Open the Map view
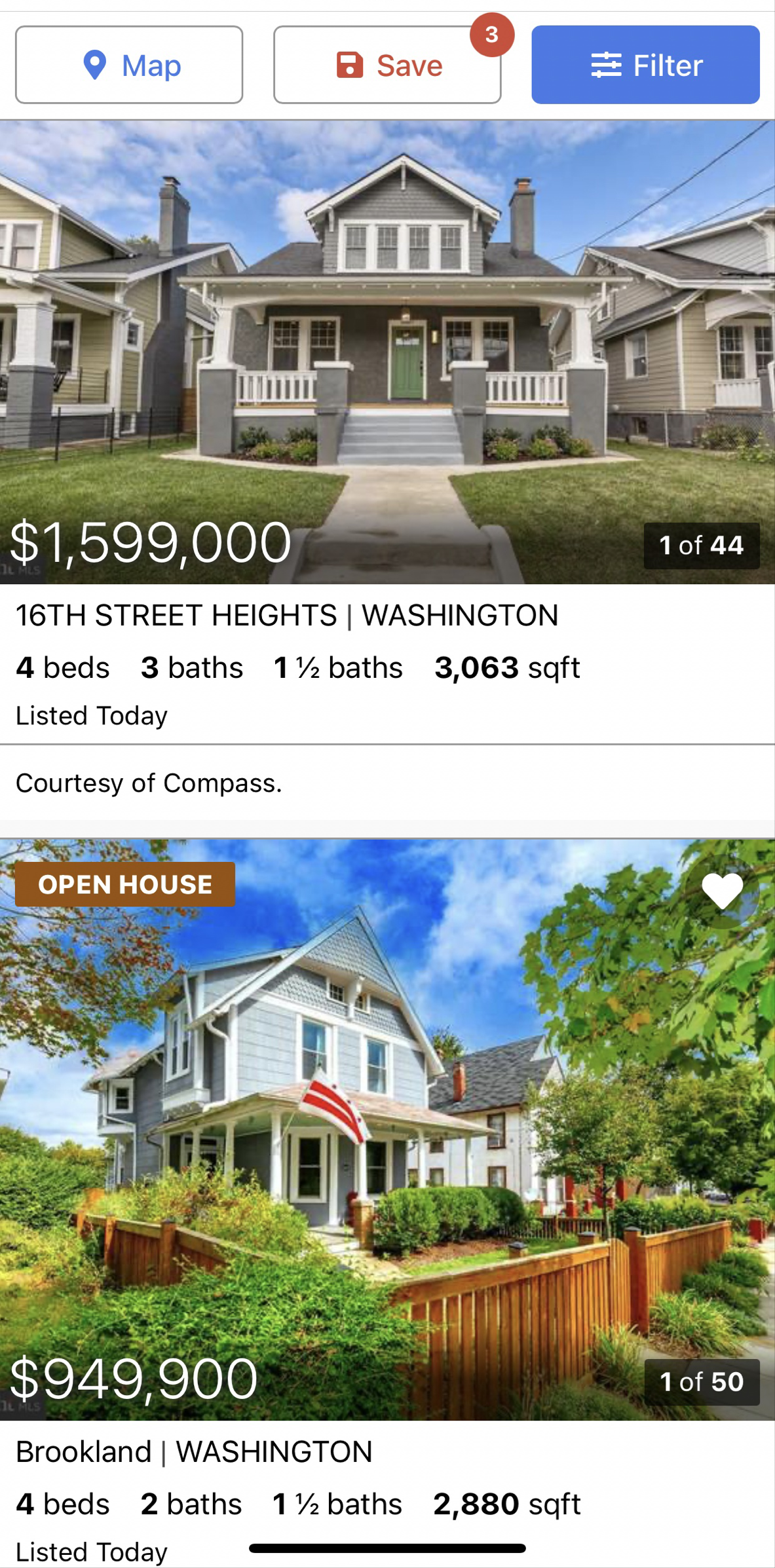The image size is (775, 1568). coord(129,65)
